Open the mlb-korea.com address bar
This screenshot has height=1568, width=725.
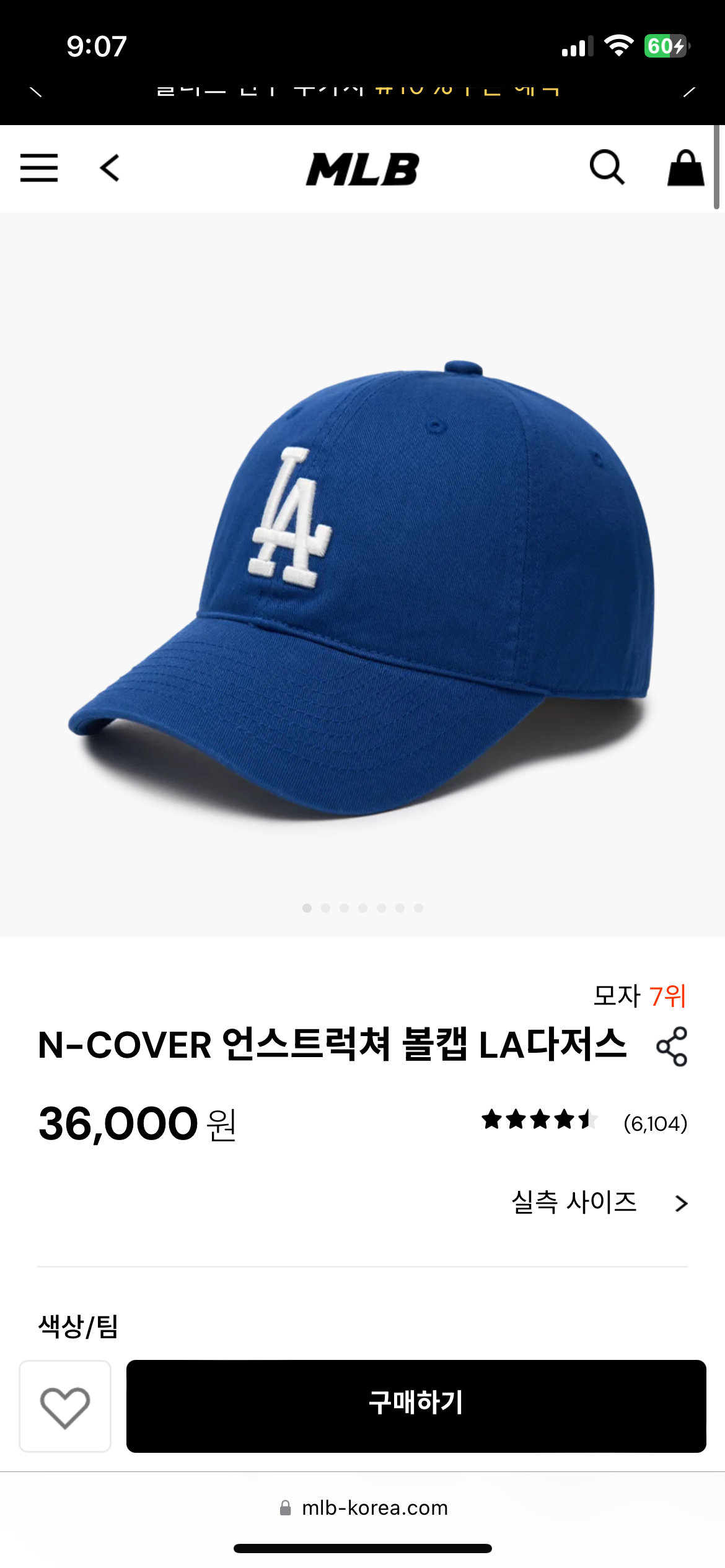tap(363, 1507)
